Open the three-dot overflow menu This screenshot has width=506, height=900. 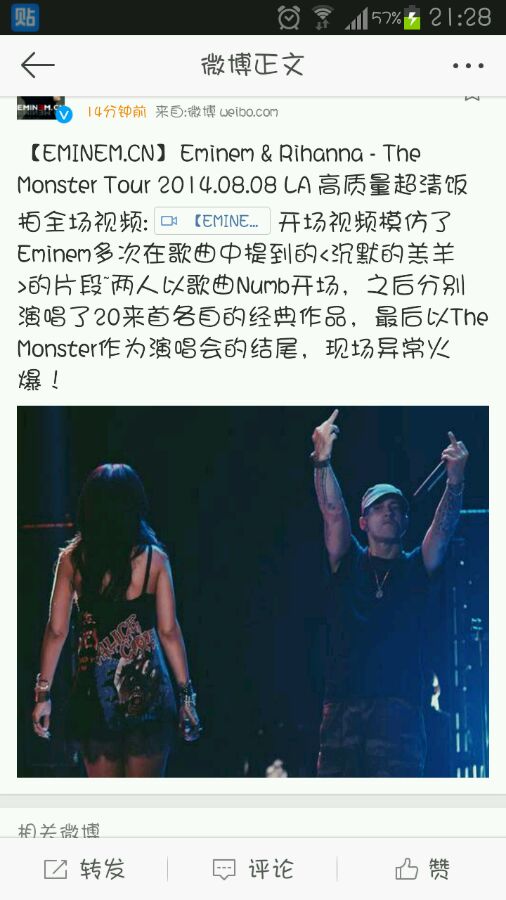click(468, 65)
